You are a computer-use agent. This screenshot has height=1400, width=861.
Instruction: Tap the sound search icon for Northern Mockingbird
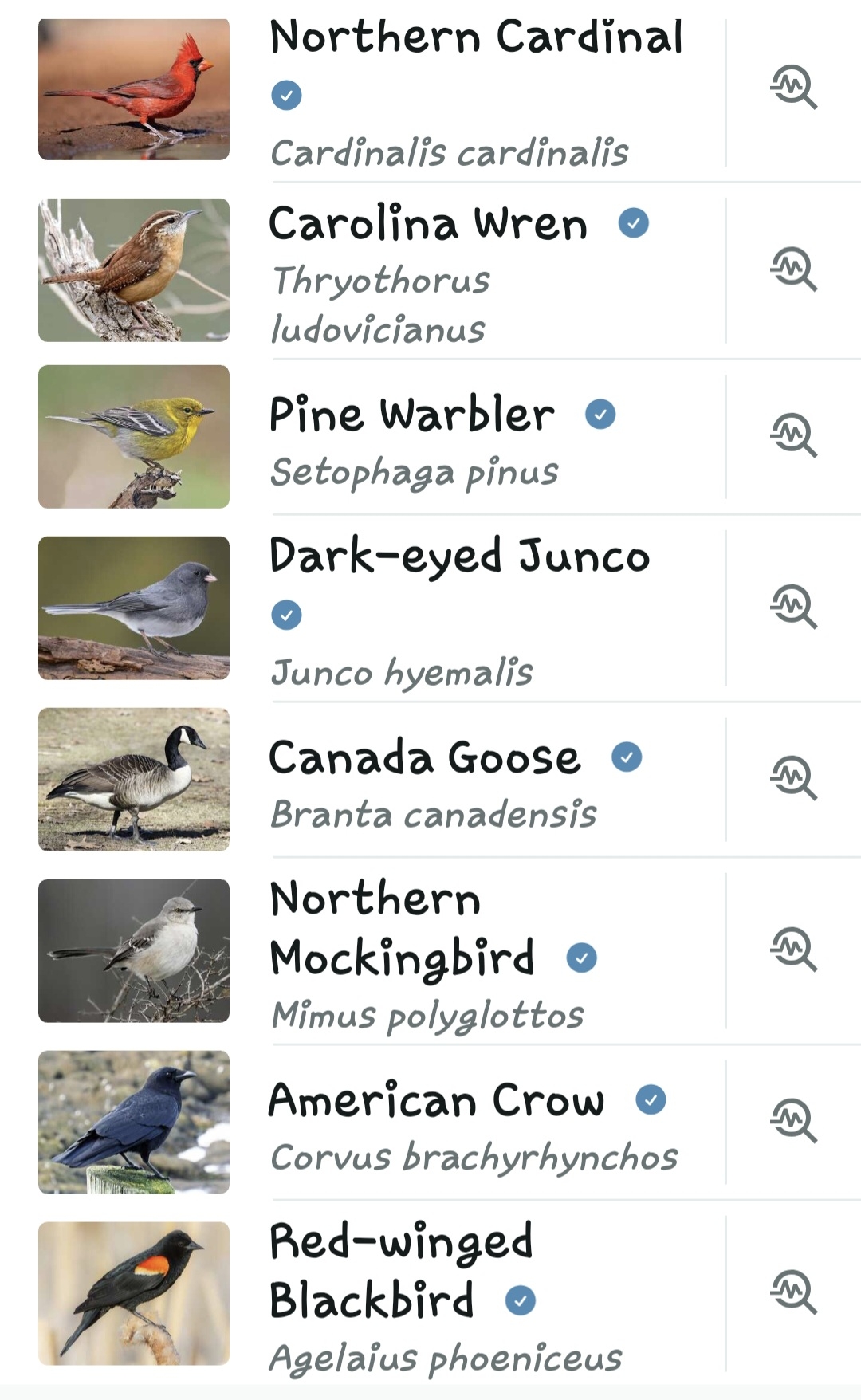point(793,950)
